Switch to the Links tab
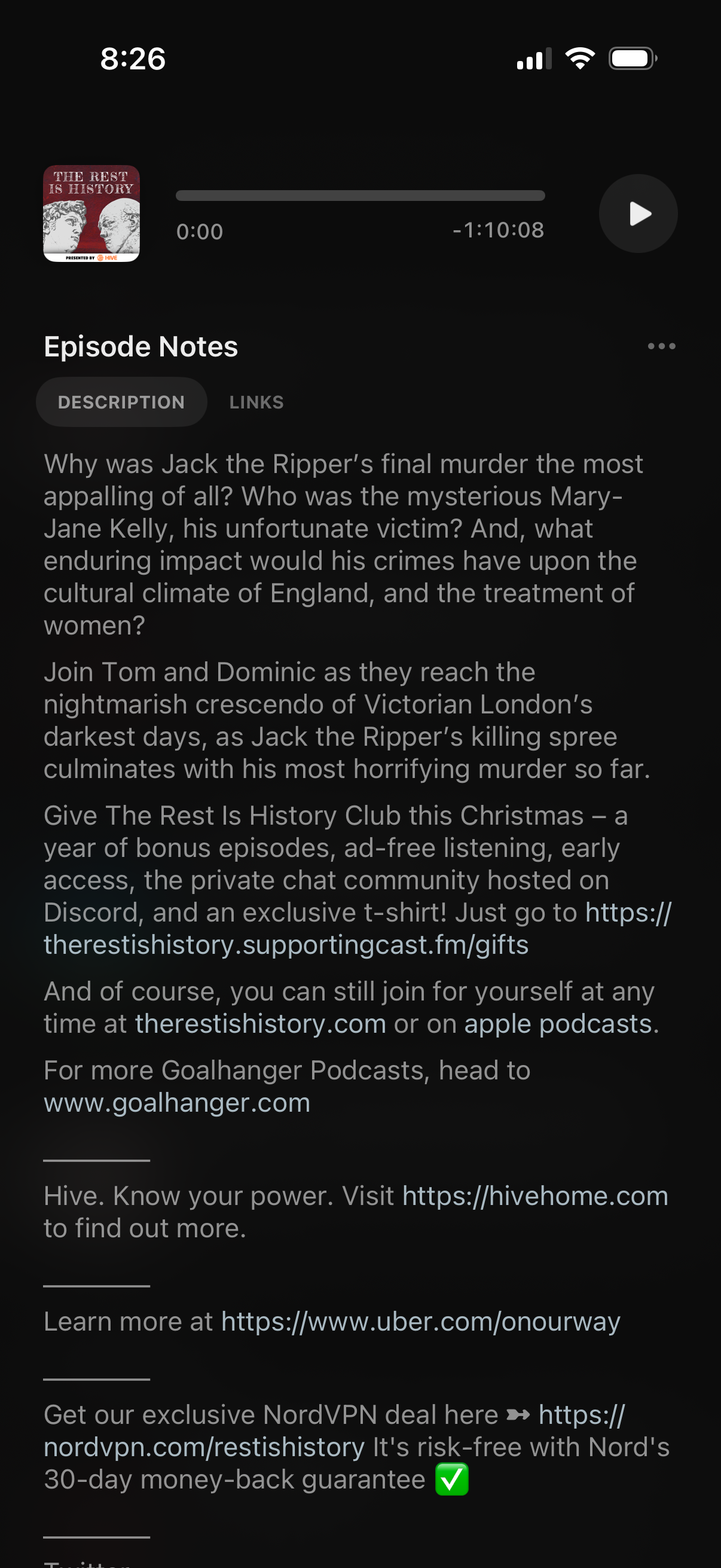The height and width of the screenshot is (1568, 721). coord(256,402)
